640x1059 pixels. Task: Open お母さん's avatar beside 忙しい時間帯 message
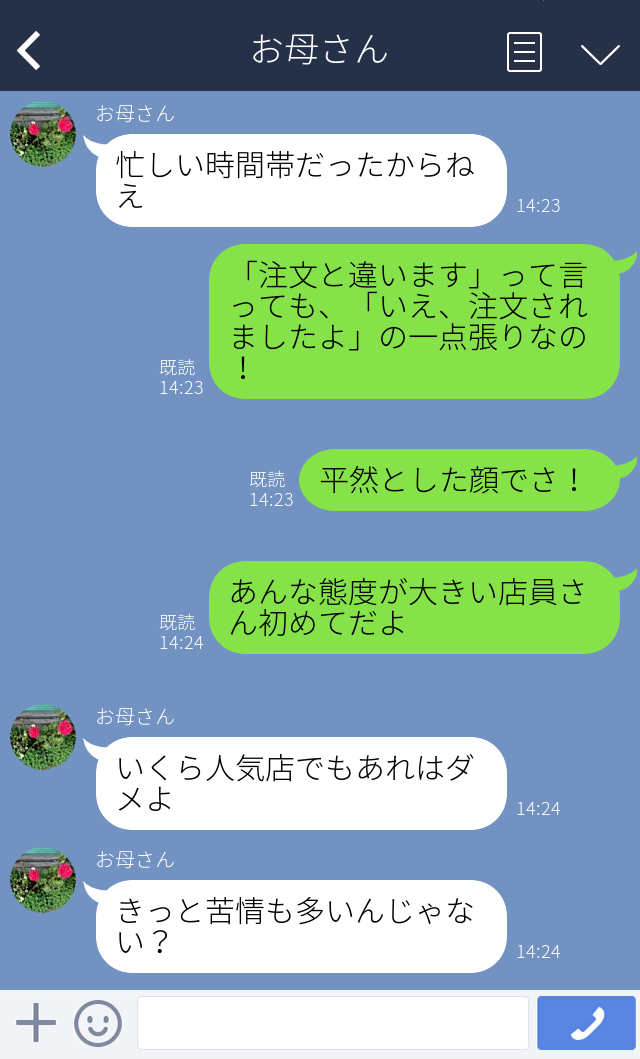tap(43, 134)
